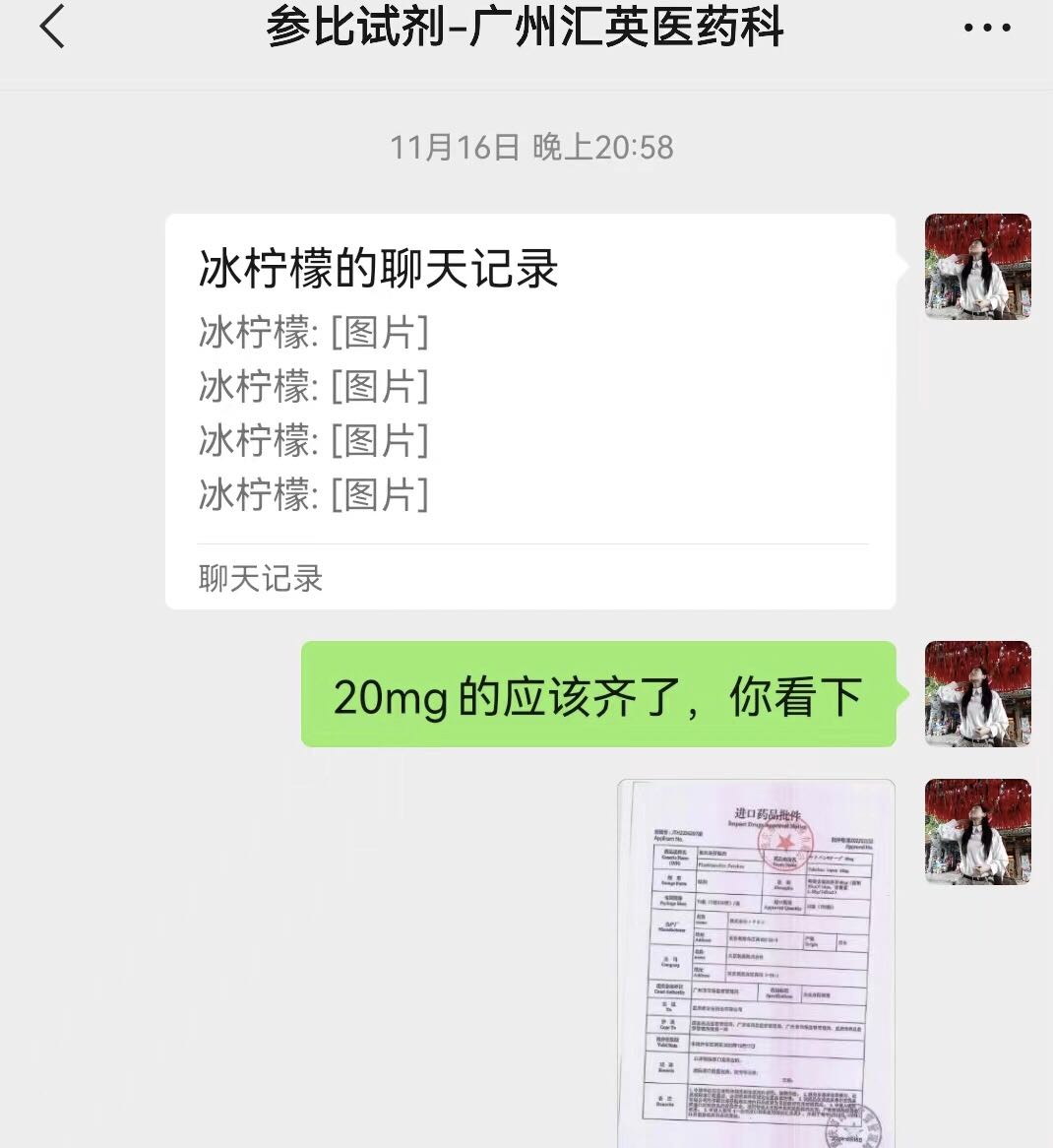Open the import drug approval document image
The height and width of the screenshot is (1148, 1053).
(756, 962)
